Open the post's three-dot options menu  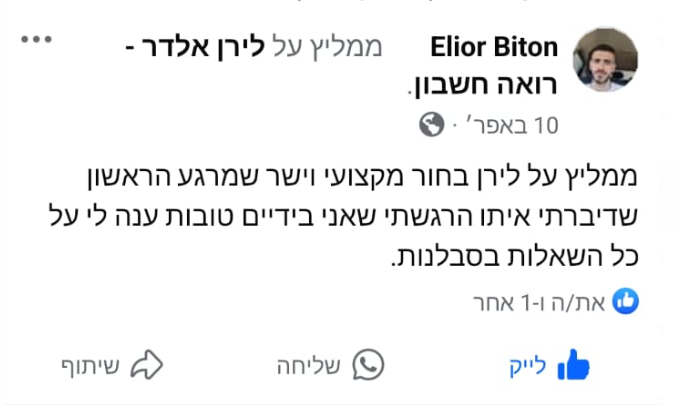(35, 41)
